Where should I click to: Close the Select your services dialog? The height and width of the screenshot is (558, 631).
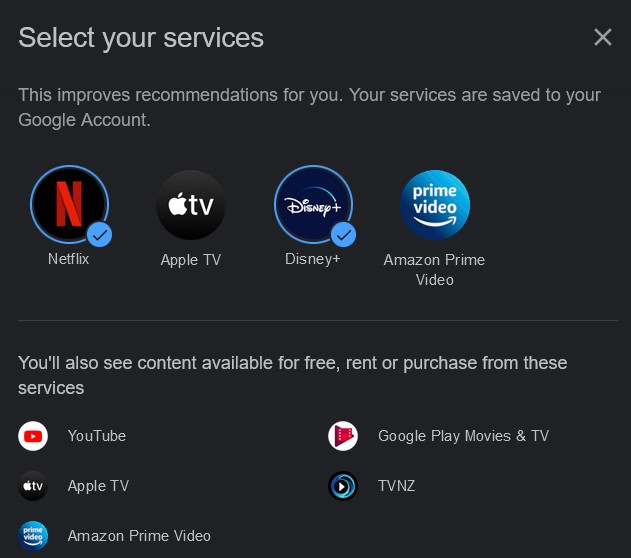tap(602, 38)
